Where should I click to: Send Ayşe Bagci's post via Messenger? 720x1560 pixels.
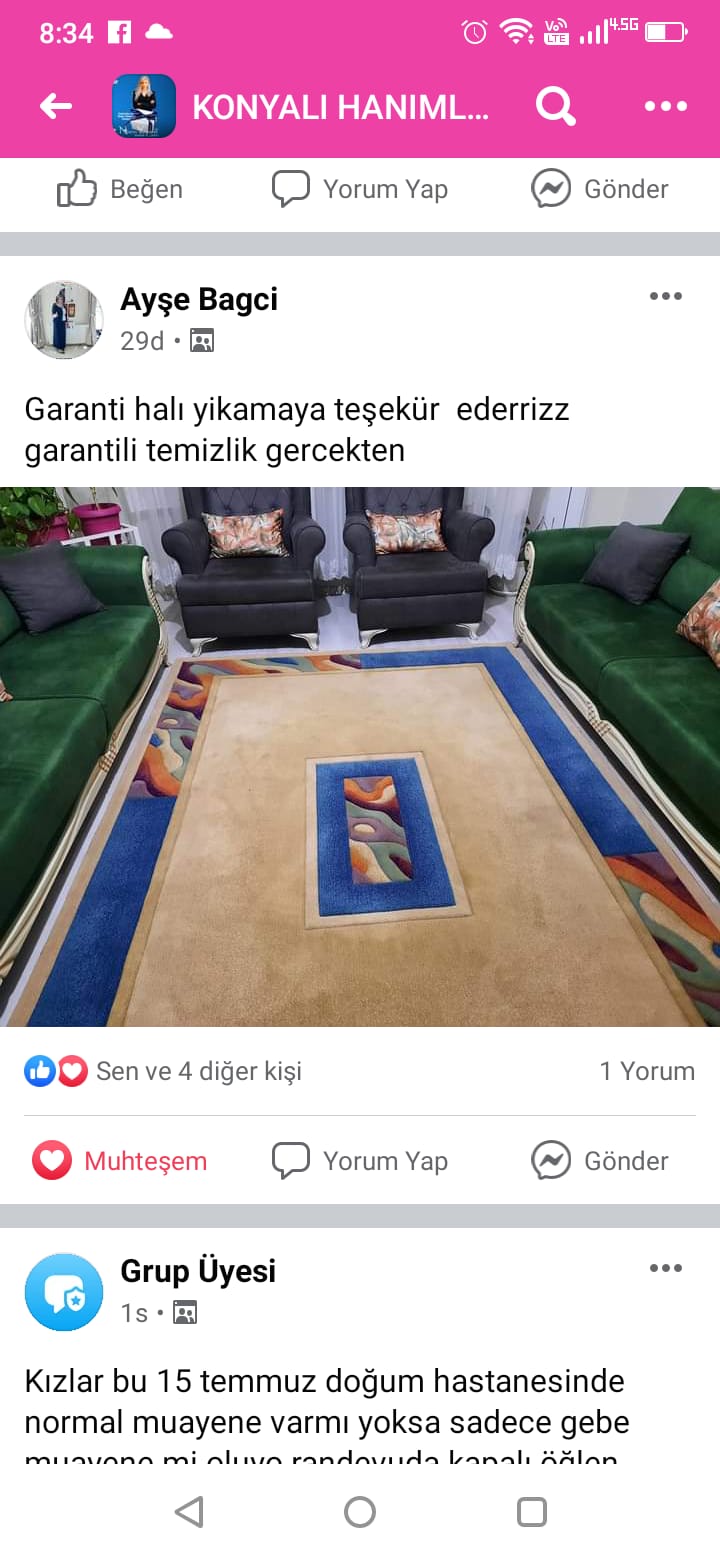coord(599,1161)
